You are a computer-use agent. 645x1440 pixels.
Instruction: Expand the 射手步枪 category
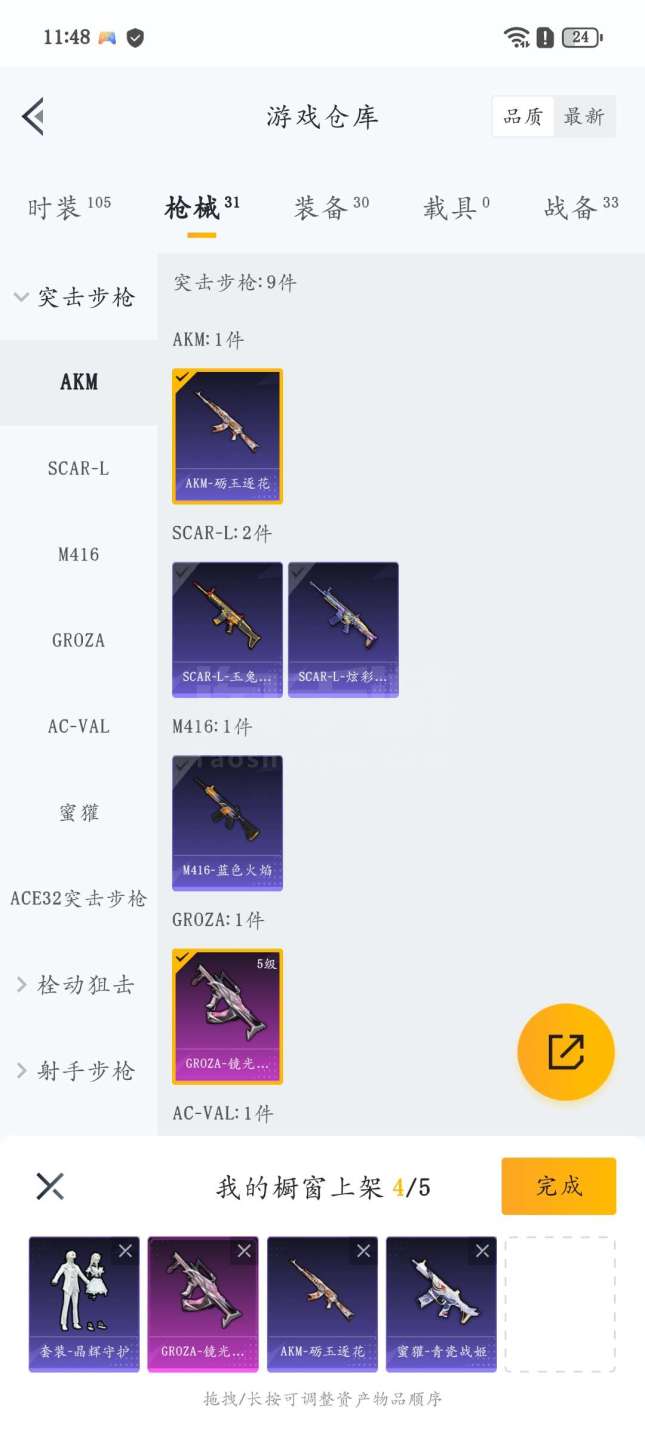pyautogui.click(x=76, y=1071)
